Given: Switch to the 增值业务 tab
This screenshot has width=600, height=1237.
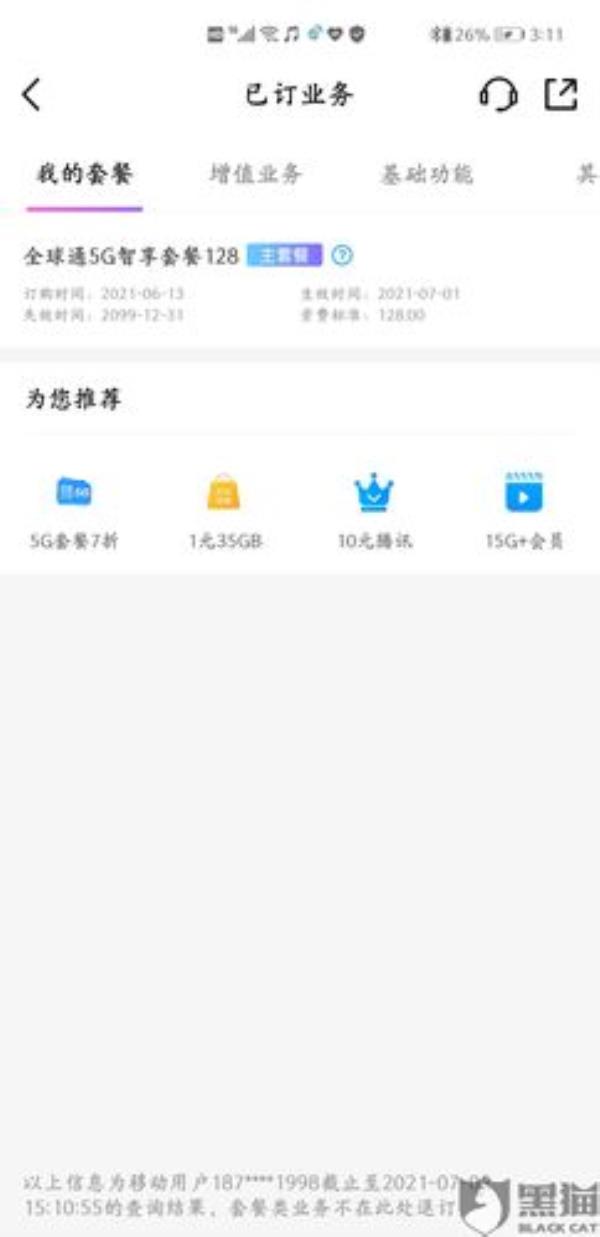Looking at the screenshot, I should pos(255,175).
